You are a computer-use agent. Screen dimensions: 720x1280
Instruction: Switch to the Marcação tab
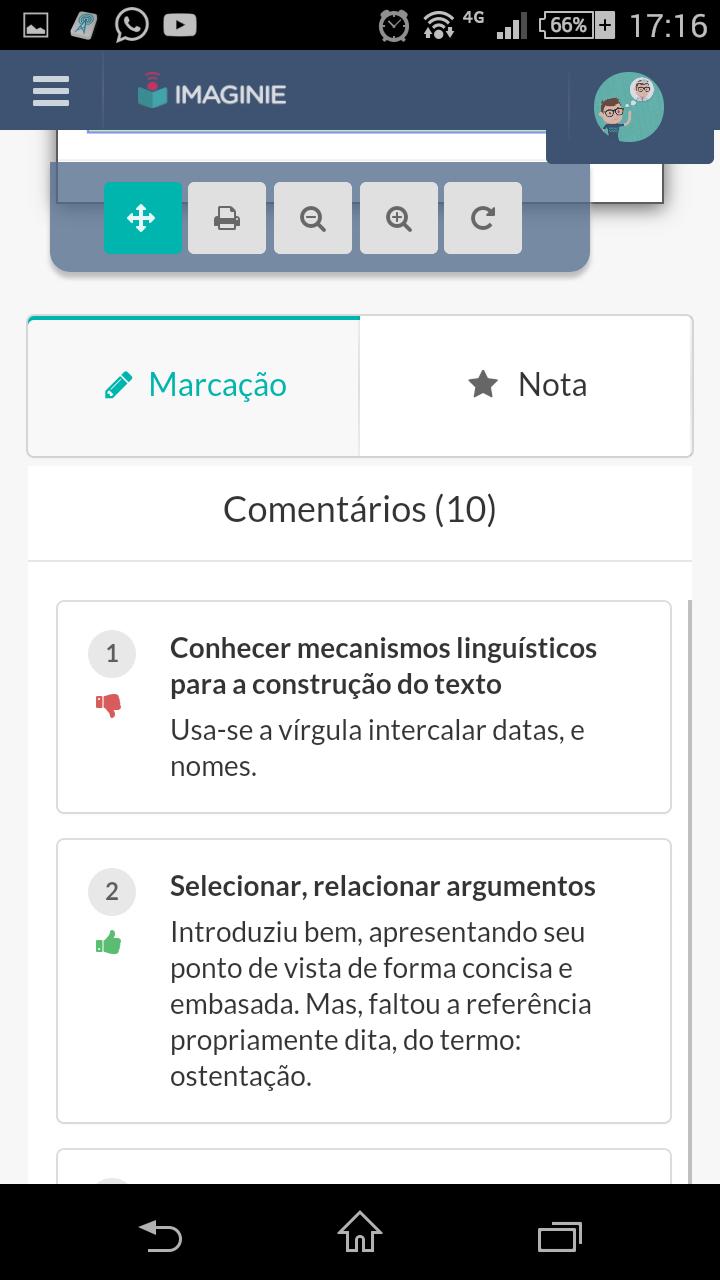click(x=195, y=386)
